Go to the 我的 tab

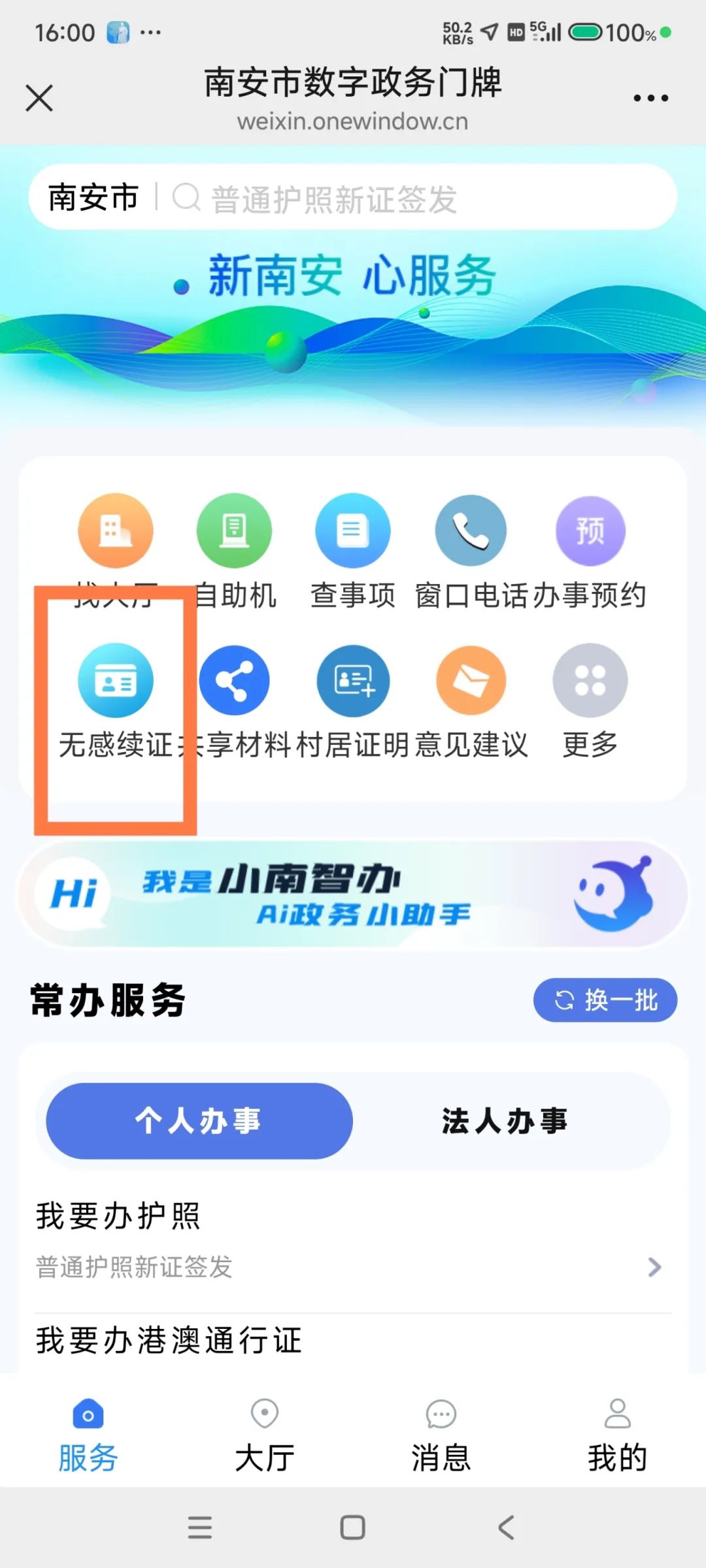(x=617, y=1434)
